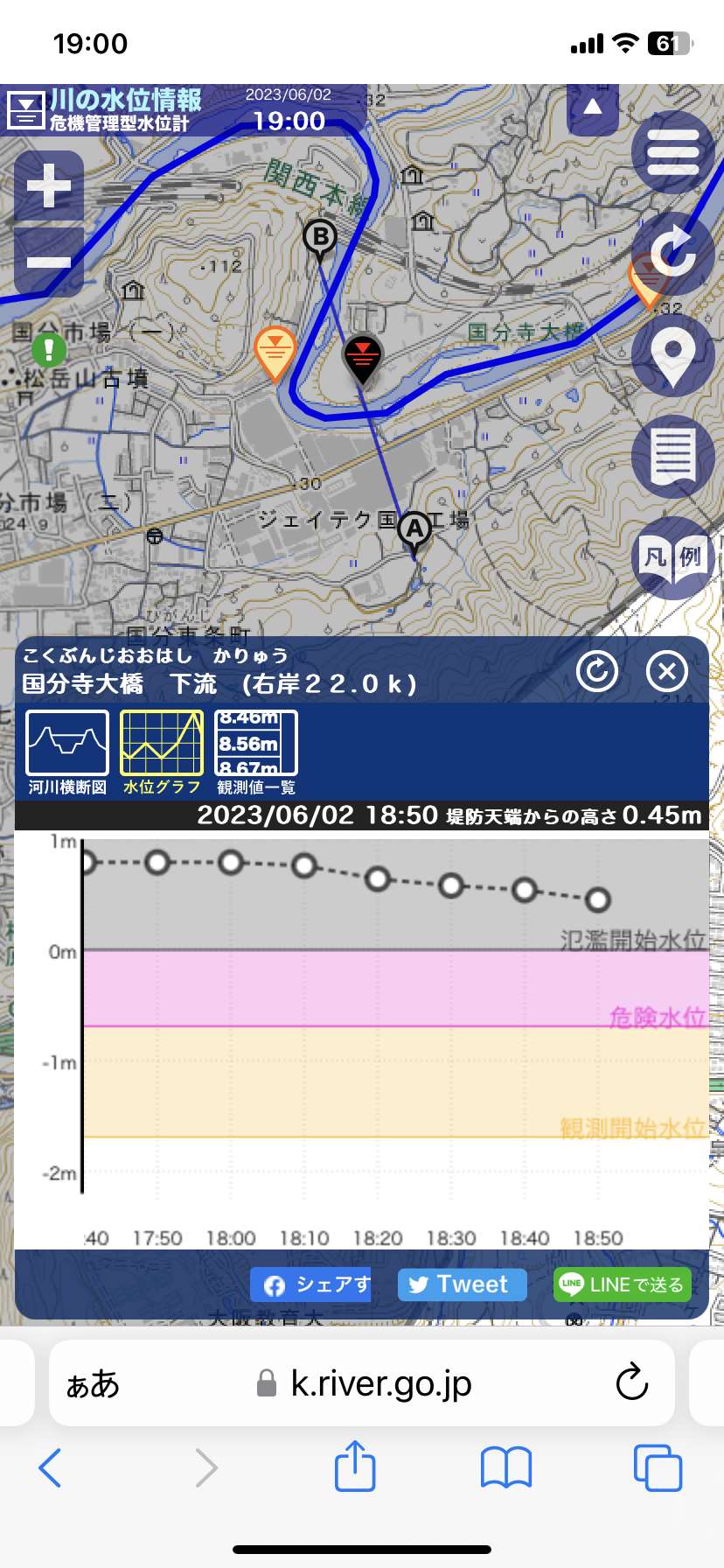
Task: Open Safari tabs overview
Action: [x=657, y=1467]
